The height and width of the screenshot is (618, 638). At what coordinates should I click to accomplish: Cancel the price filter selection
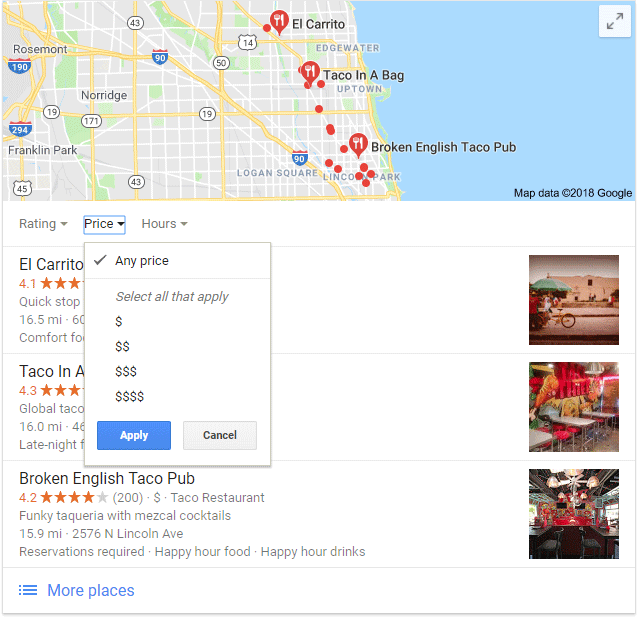(x=220, y=435)
